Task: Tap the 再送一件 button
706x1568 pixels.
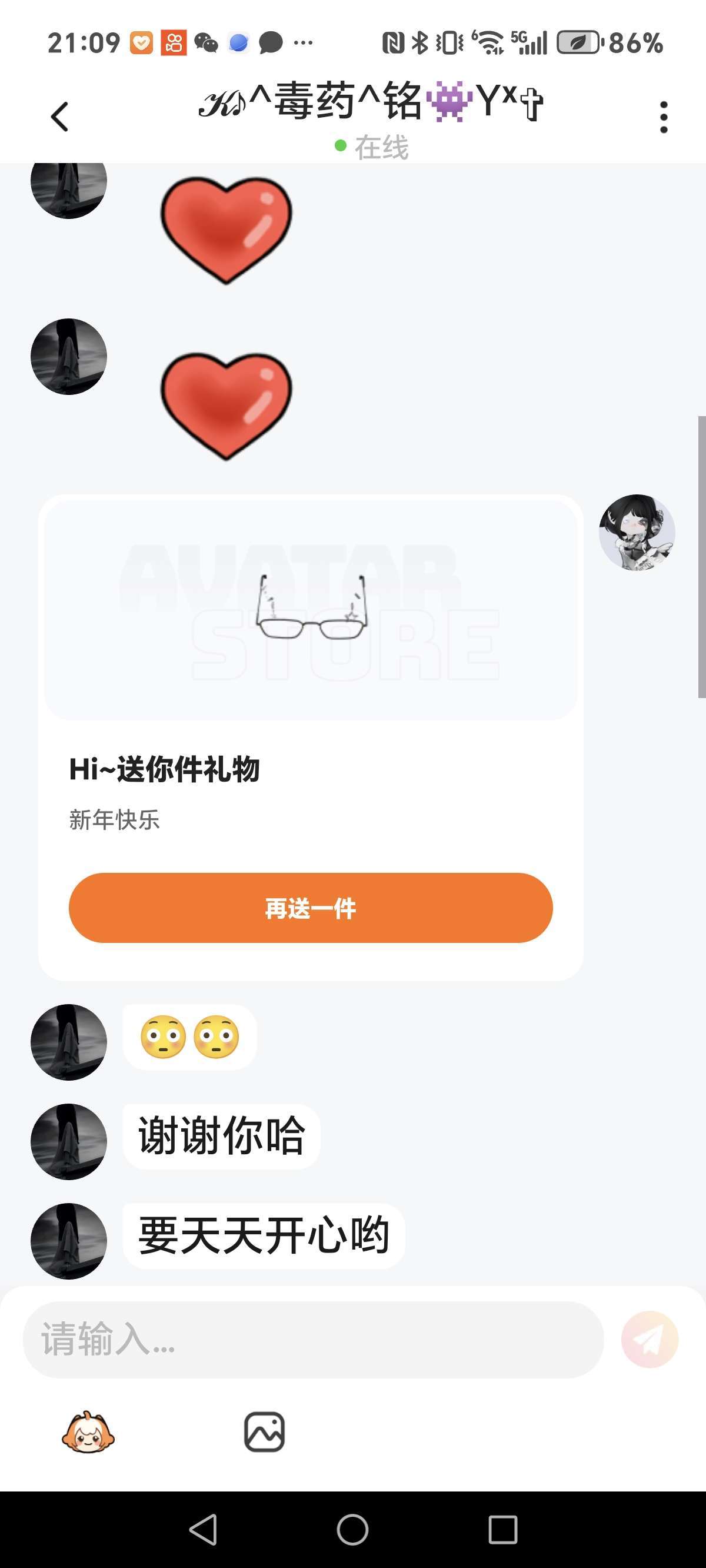Action: (x=311, y=908)
